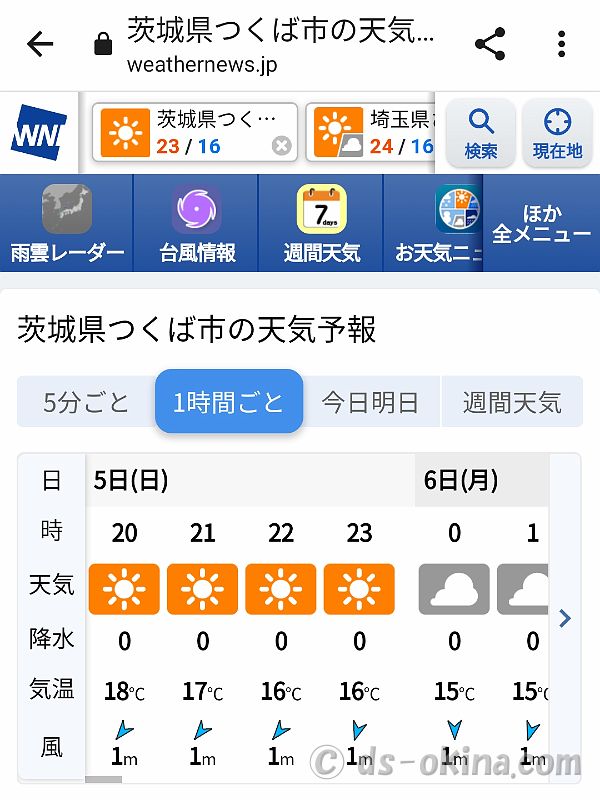Viewport: 600px width, 800px height.
Task: Open the browser overflow menu
Action: tap(562, 44)
